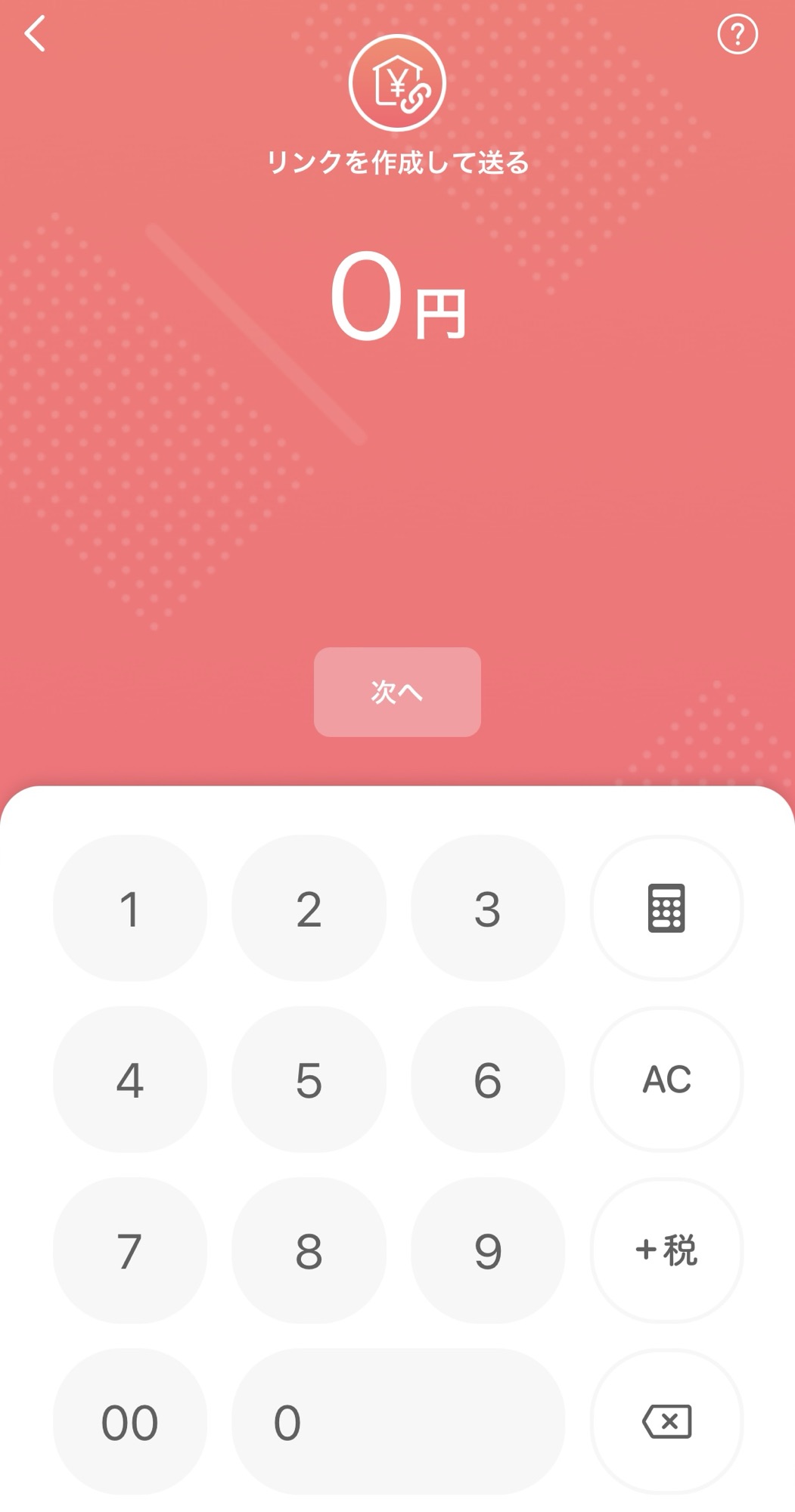Open the calculator mode key
Screen dimensions: 795x1512
coord(666,908)
